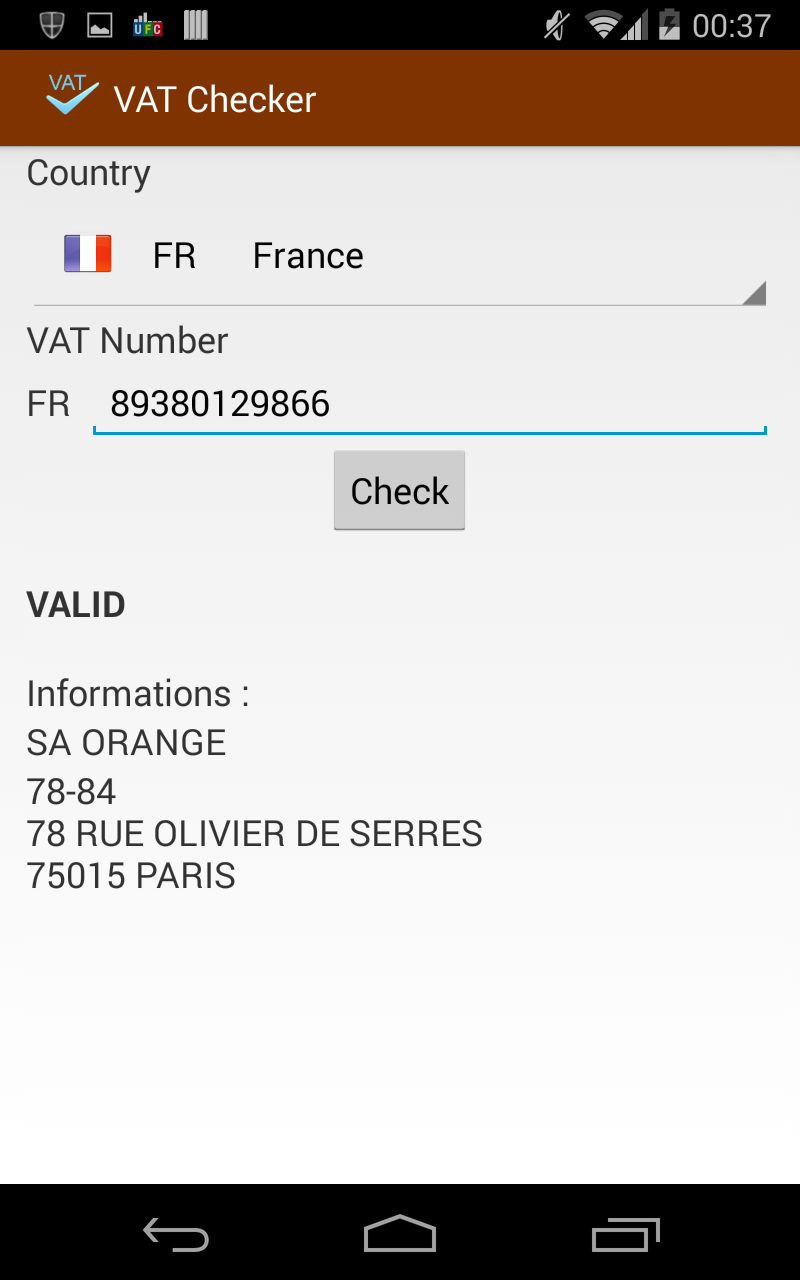The width and height of the screenshot is (800, 1280).
Task: Click the screenshot notification icon
Action: 97,24
